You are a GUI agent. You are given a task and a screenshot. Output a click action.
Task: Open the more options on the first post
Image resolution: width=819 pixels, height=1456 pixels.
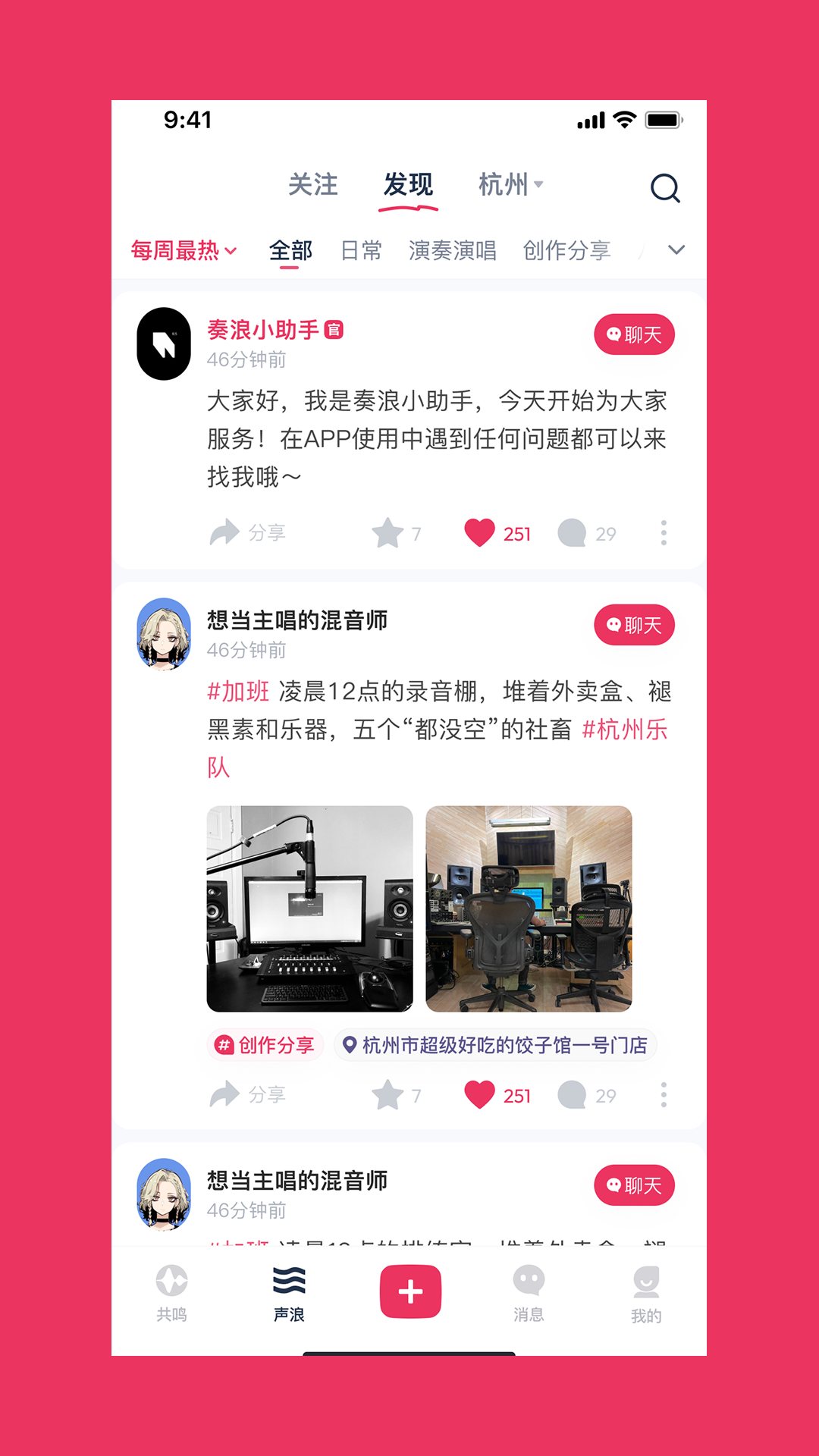pyautogui.click(x=665, y=533)
